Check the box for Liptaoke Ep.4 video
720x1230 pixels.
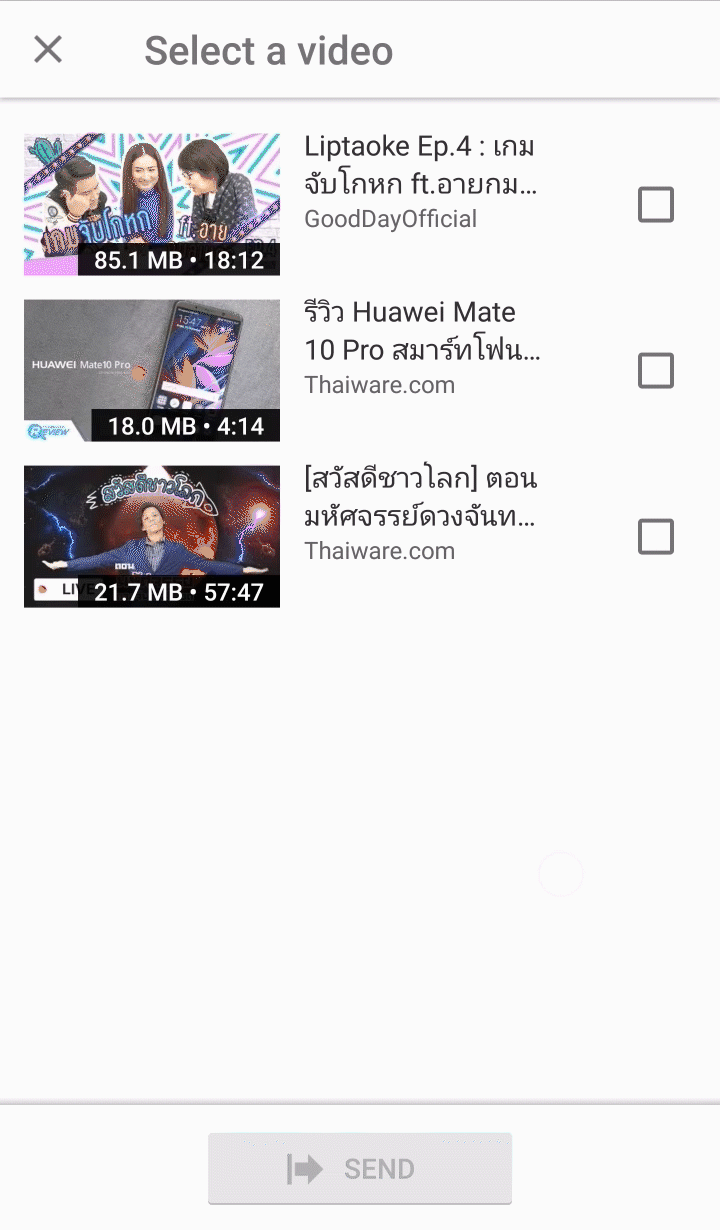tap(656, 205)
